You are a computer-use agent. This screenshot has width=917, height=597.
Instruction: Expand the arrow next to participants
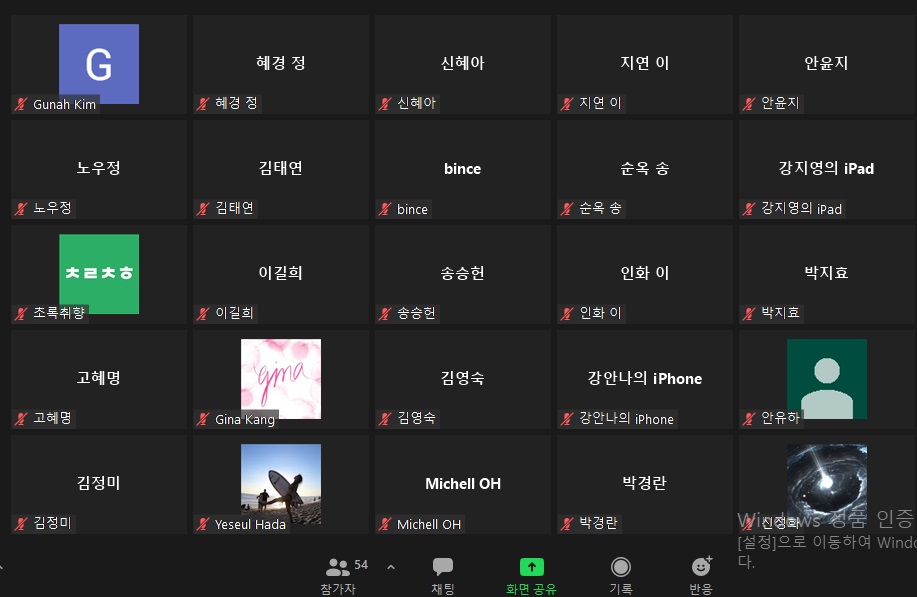(x=390, y=567)
